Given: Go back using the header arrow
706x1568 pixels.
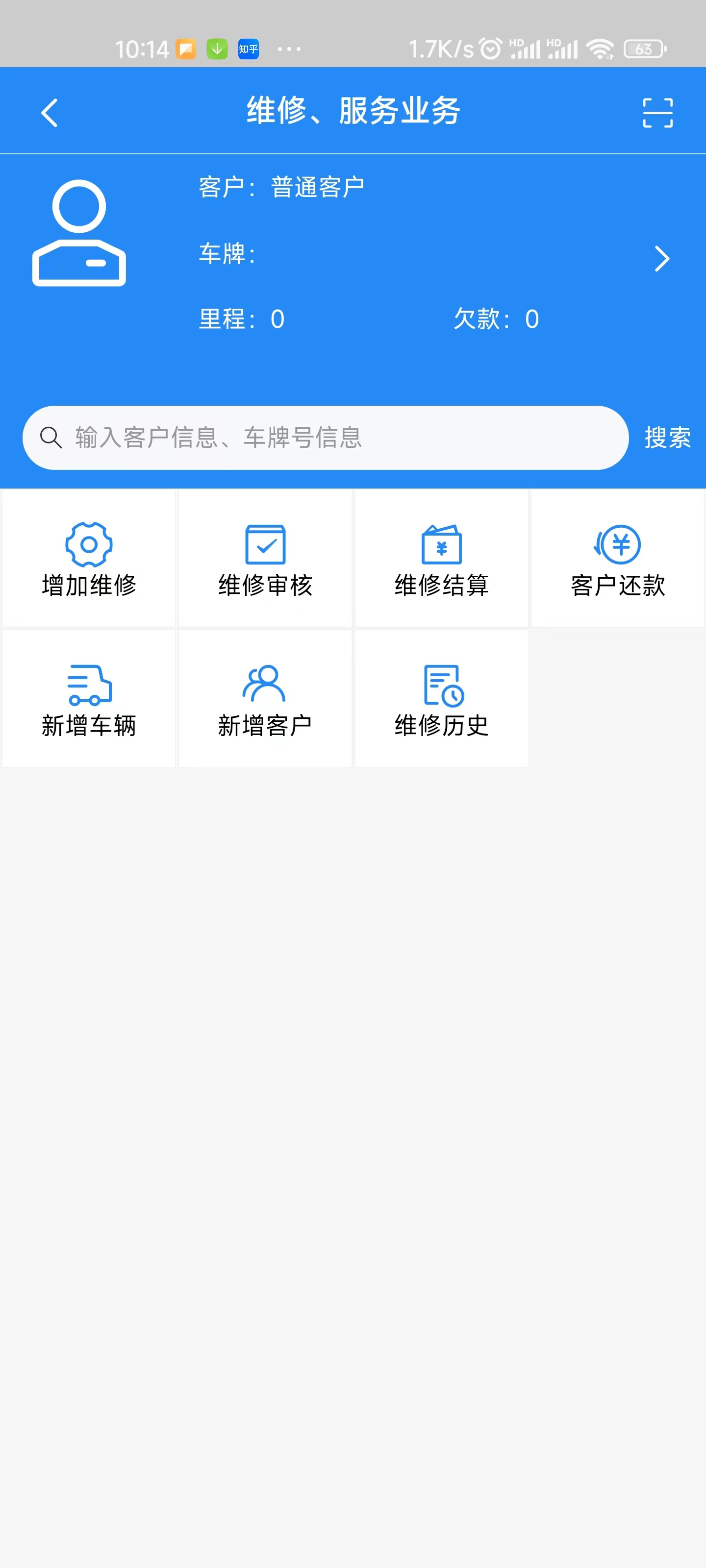Looking at the screenshot, I should coord(50,113).
